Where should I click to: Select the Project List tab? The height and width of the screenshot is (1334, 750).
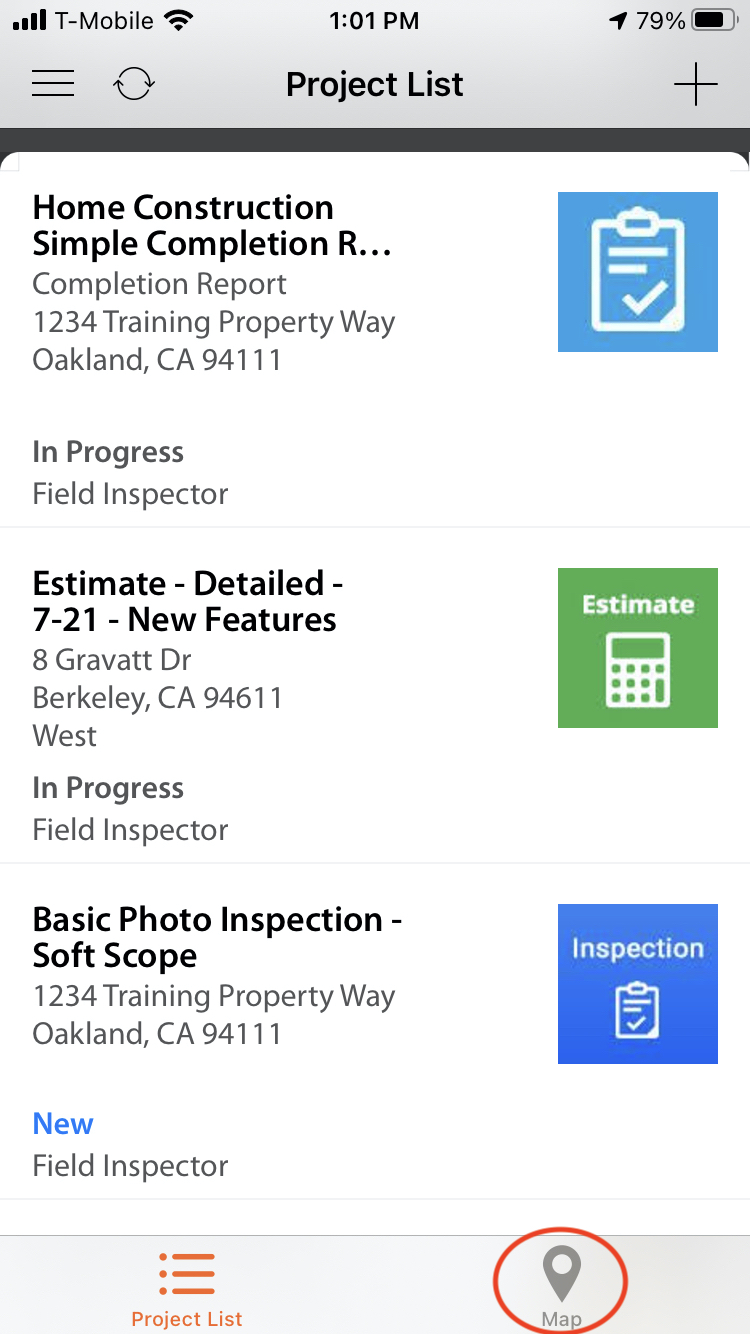(x=187, y=1287)
